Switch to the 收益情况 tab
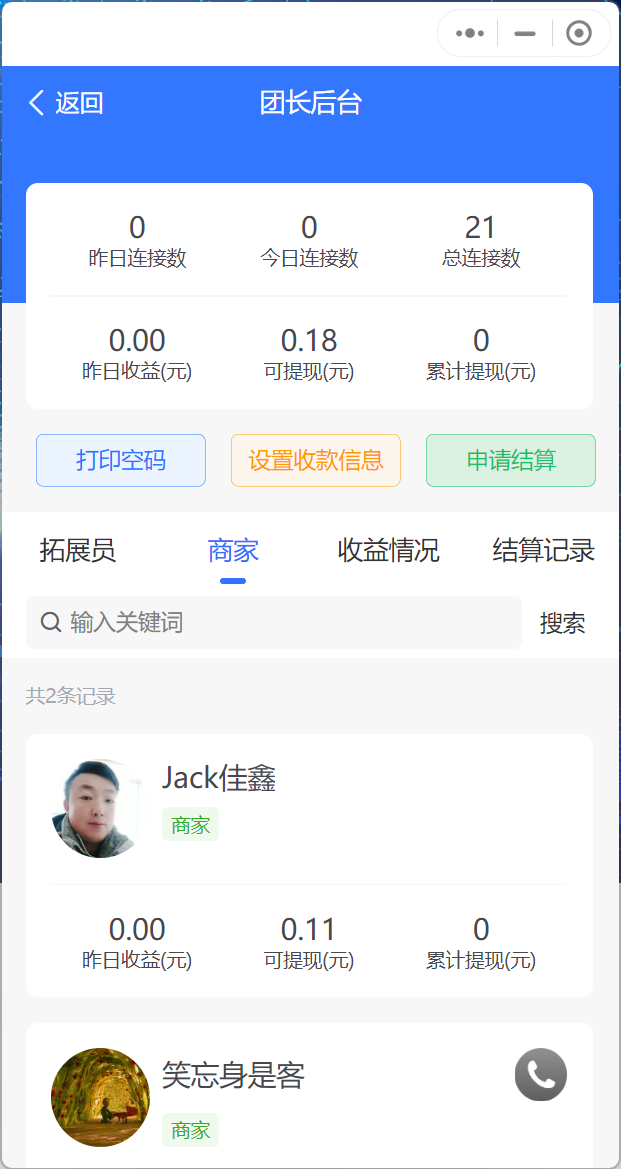This screenshot has height=1169, width=621. 389,550
